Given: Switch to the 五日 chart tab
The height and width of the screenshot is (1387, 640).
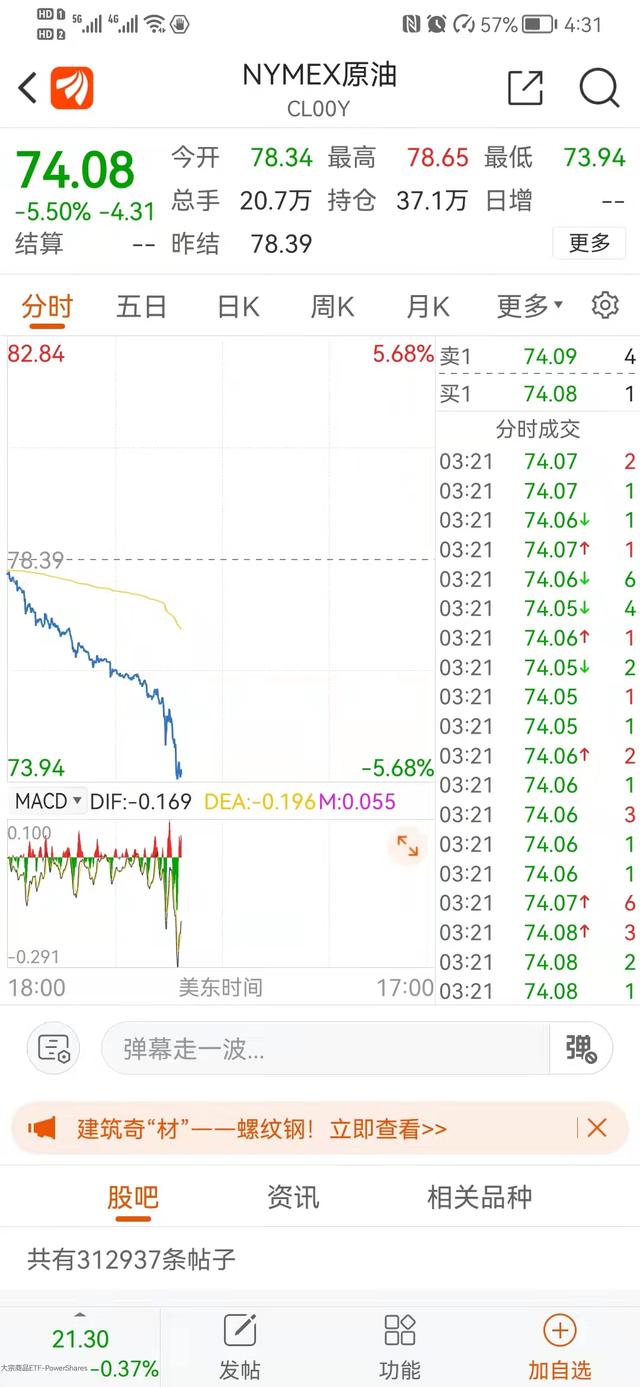Looking at the screenshot, I should [141, 306].
